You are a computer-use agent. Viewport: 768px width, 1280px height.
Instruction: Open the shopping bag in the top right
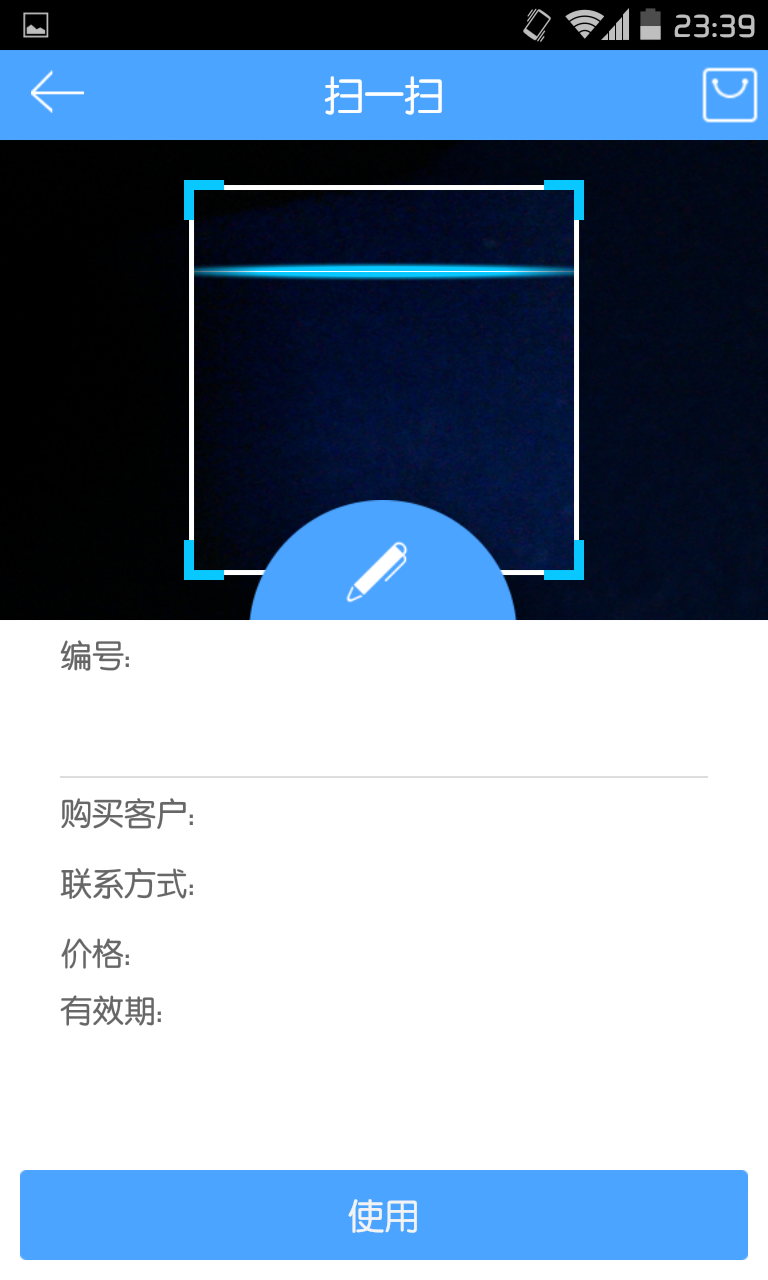coord(729,92)
